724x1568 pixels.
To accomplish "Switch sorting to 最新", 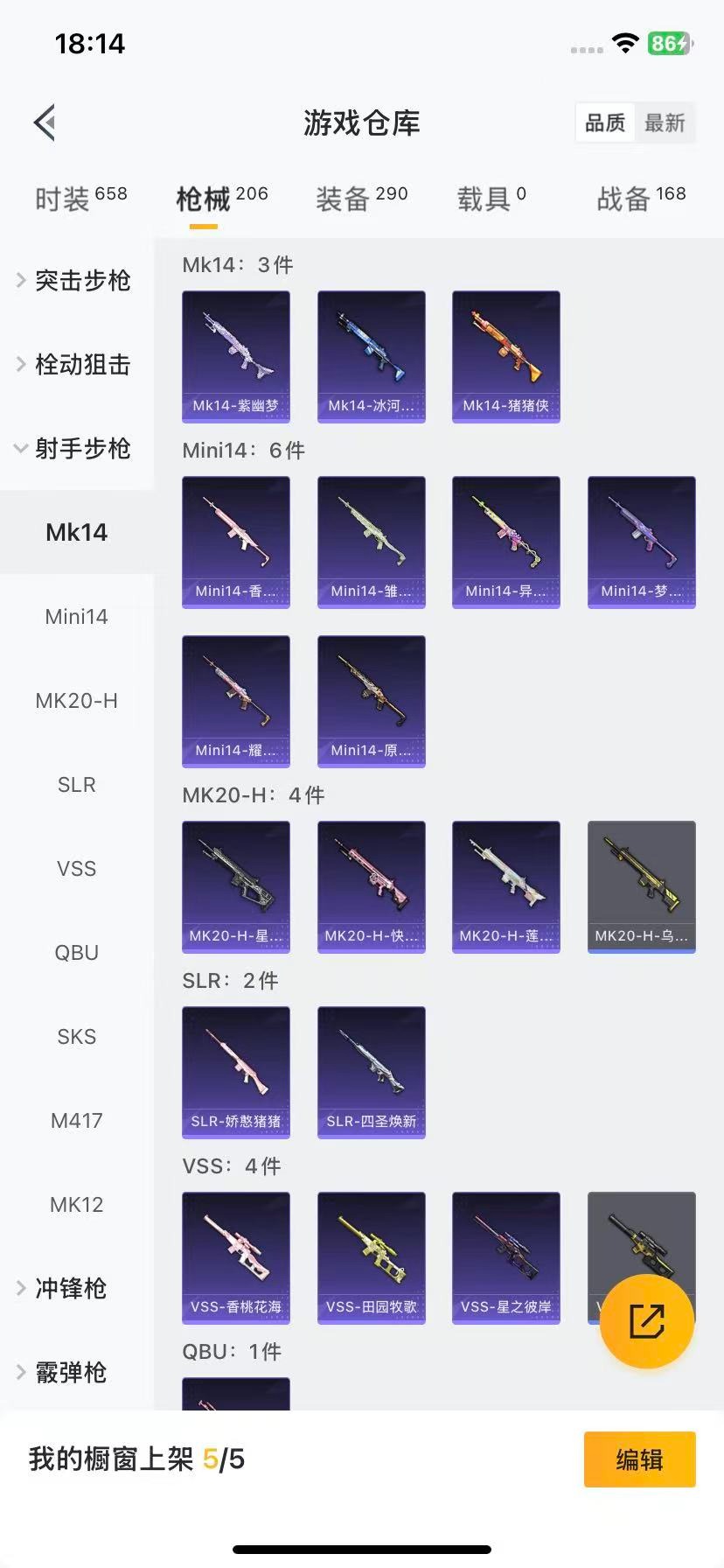I will [x=665, y=122].
